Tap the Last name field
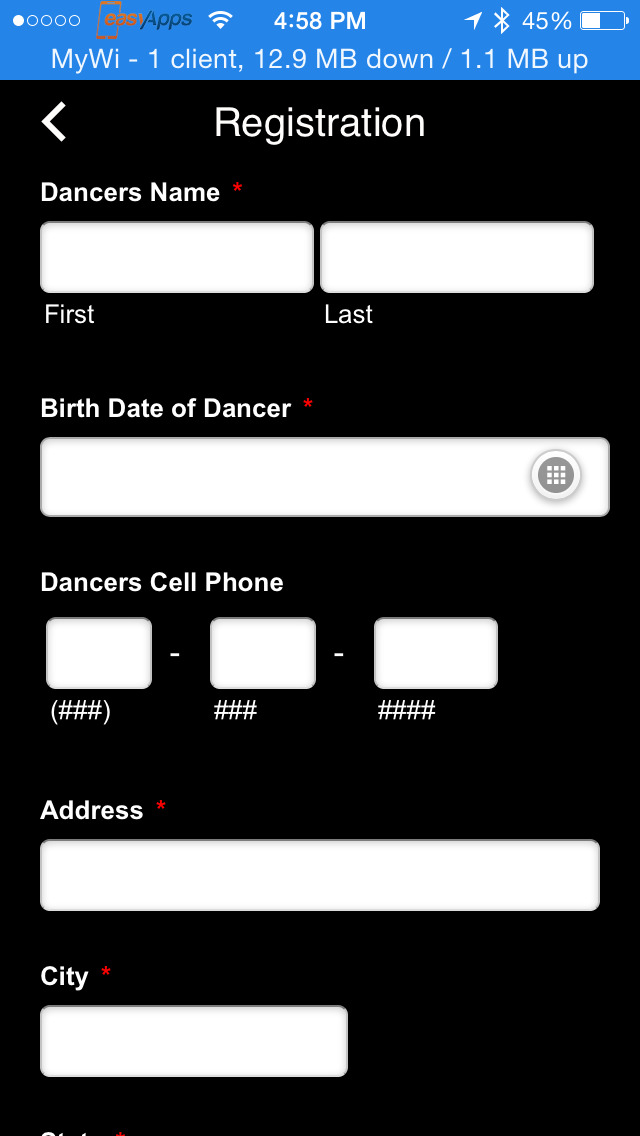The height and width of the screenshot is (1136, 640). (456, 257)
